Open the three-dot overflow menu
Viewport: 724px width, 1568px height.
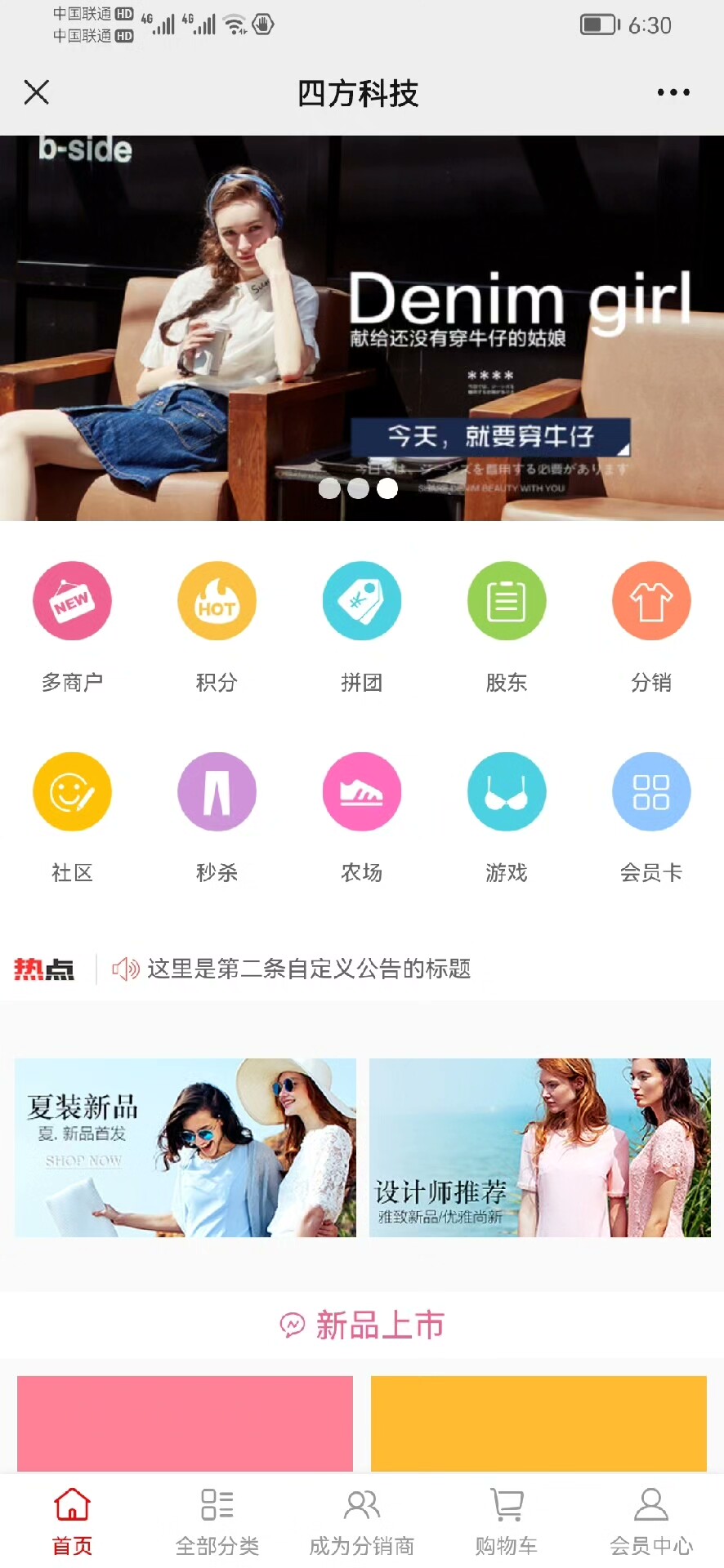[x=673, y=92]
